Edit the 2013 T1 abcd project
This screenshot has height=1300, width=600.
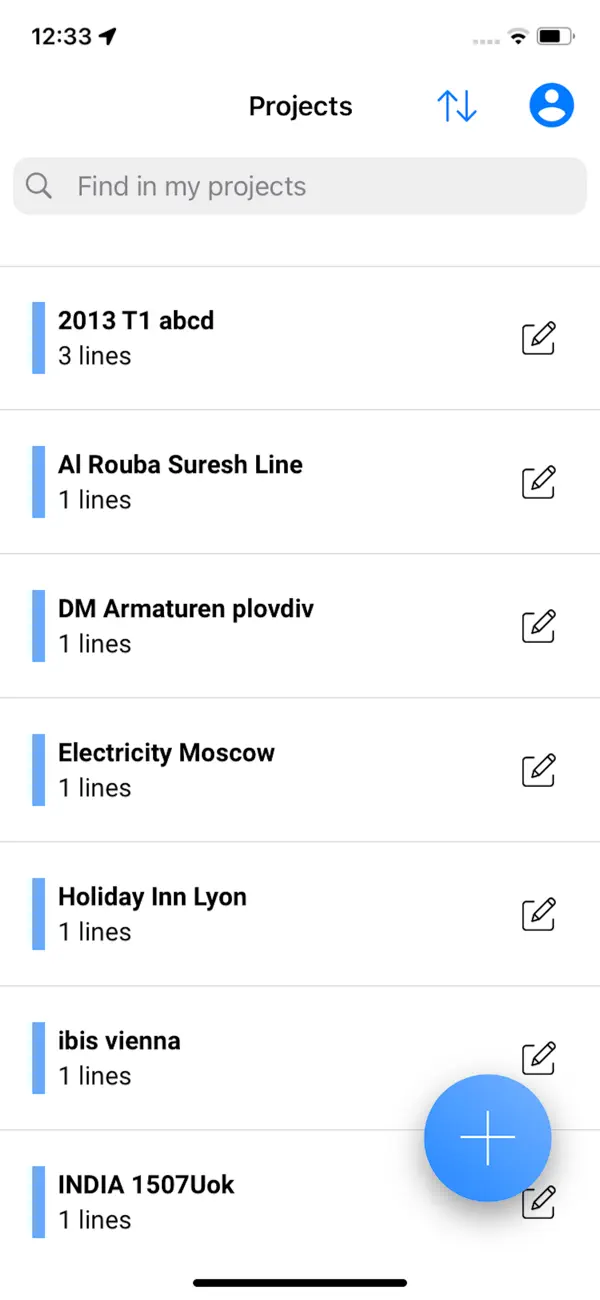coord(539,338)
